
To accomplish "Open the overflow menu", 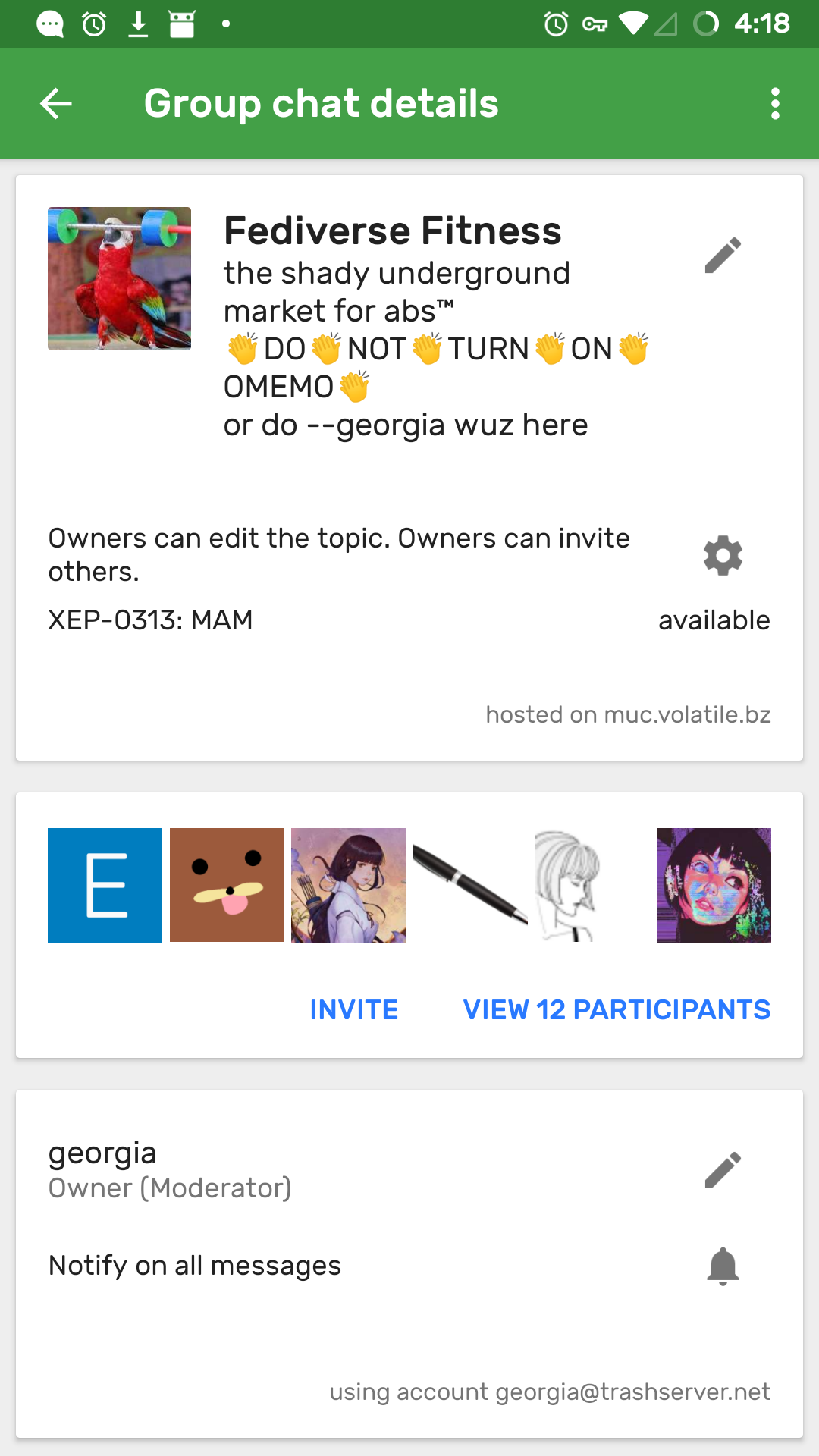I will pyautogui.click(x=774, y=104).
